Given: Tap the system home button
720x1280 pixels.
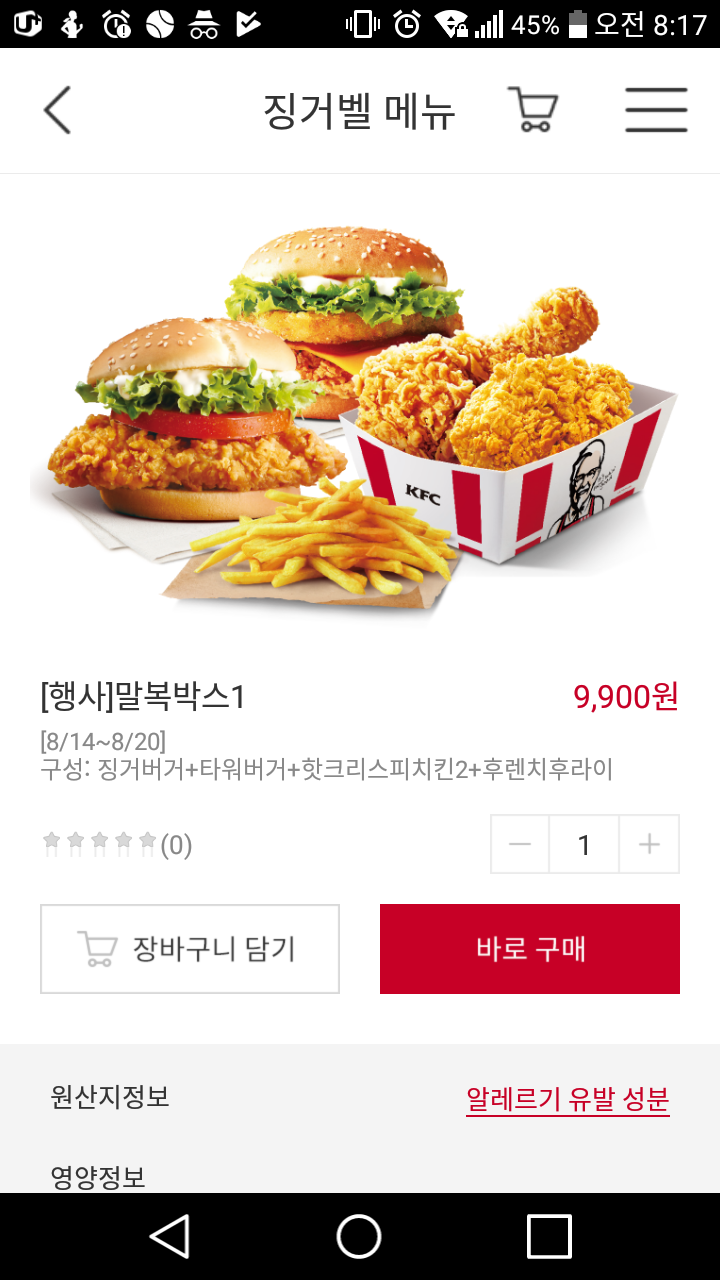Looking at the screenshot, I should pos(359,1236).
